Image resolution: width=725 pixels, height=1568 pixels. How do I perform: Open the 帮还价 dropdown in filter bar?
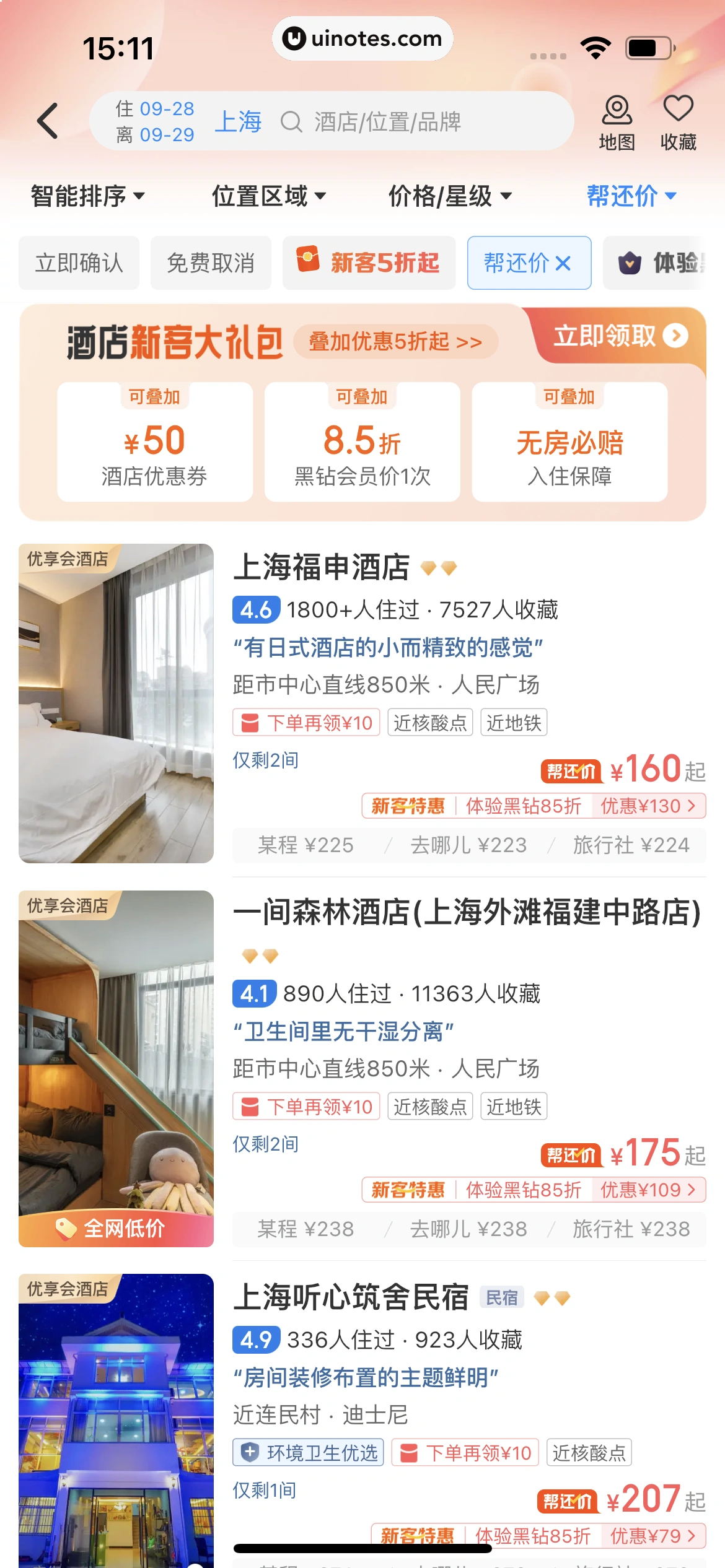tap(631, 196)
